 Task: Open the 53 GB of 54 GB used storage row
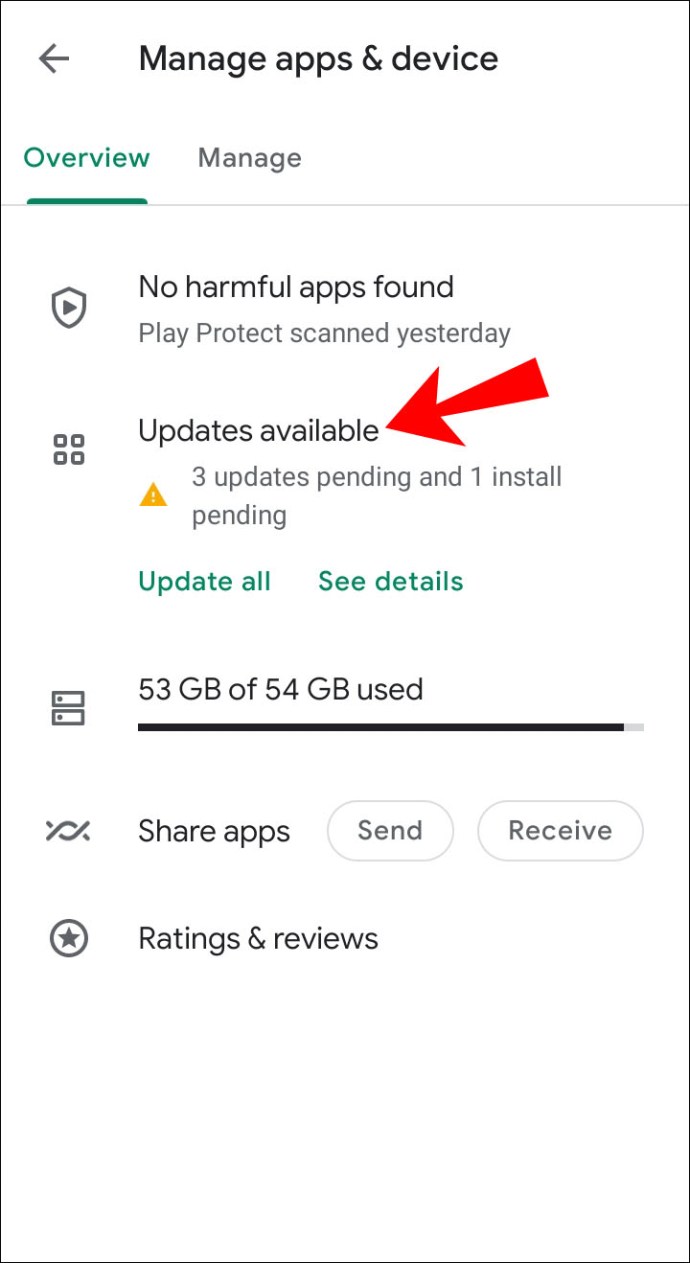pos(280,690)
